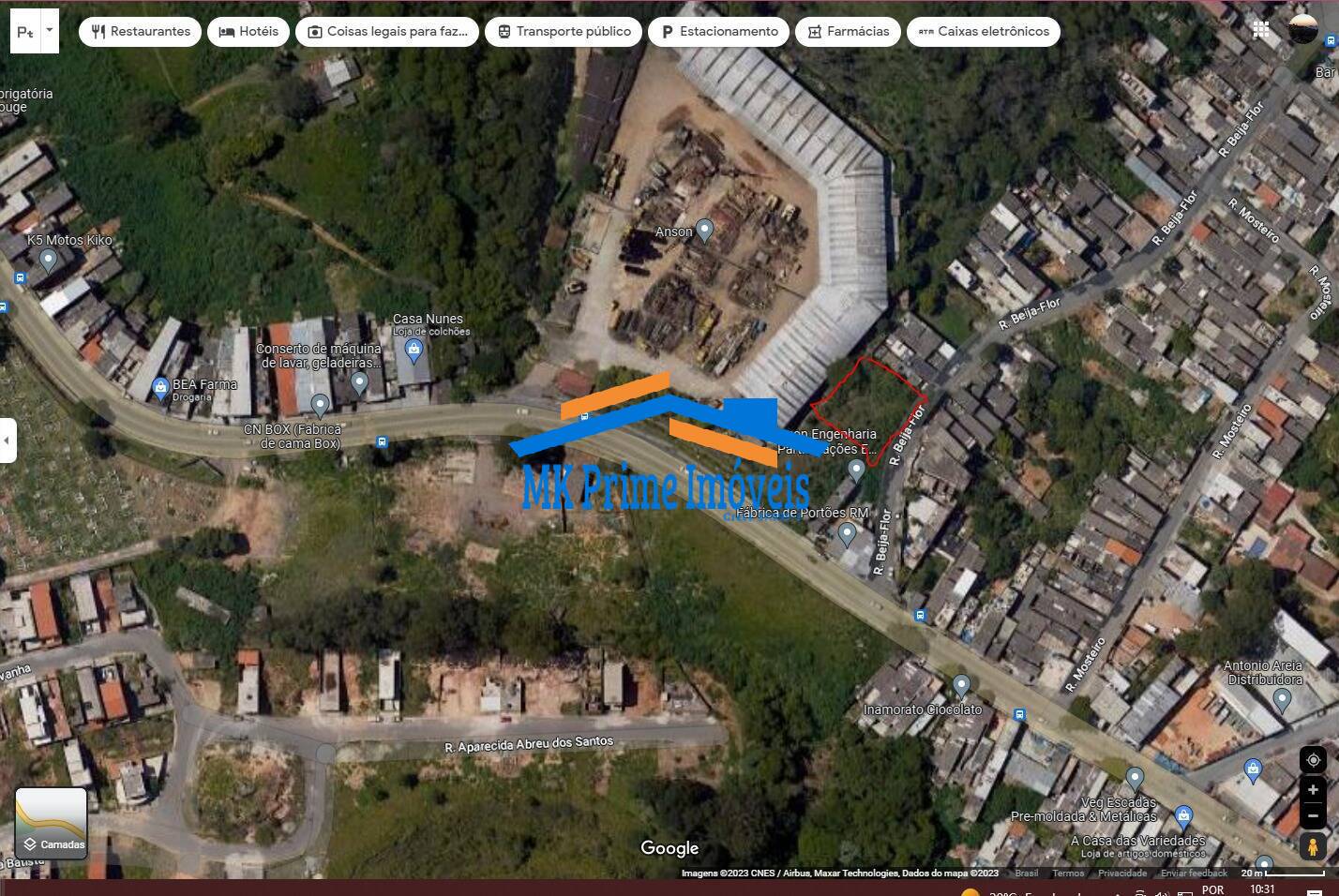The height and width of the screenshot is (896, 1339).
Task: Open the Anson place pin
Action: [704, 229]
